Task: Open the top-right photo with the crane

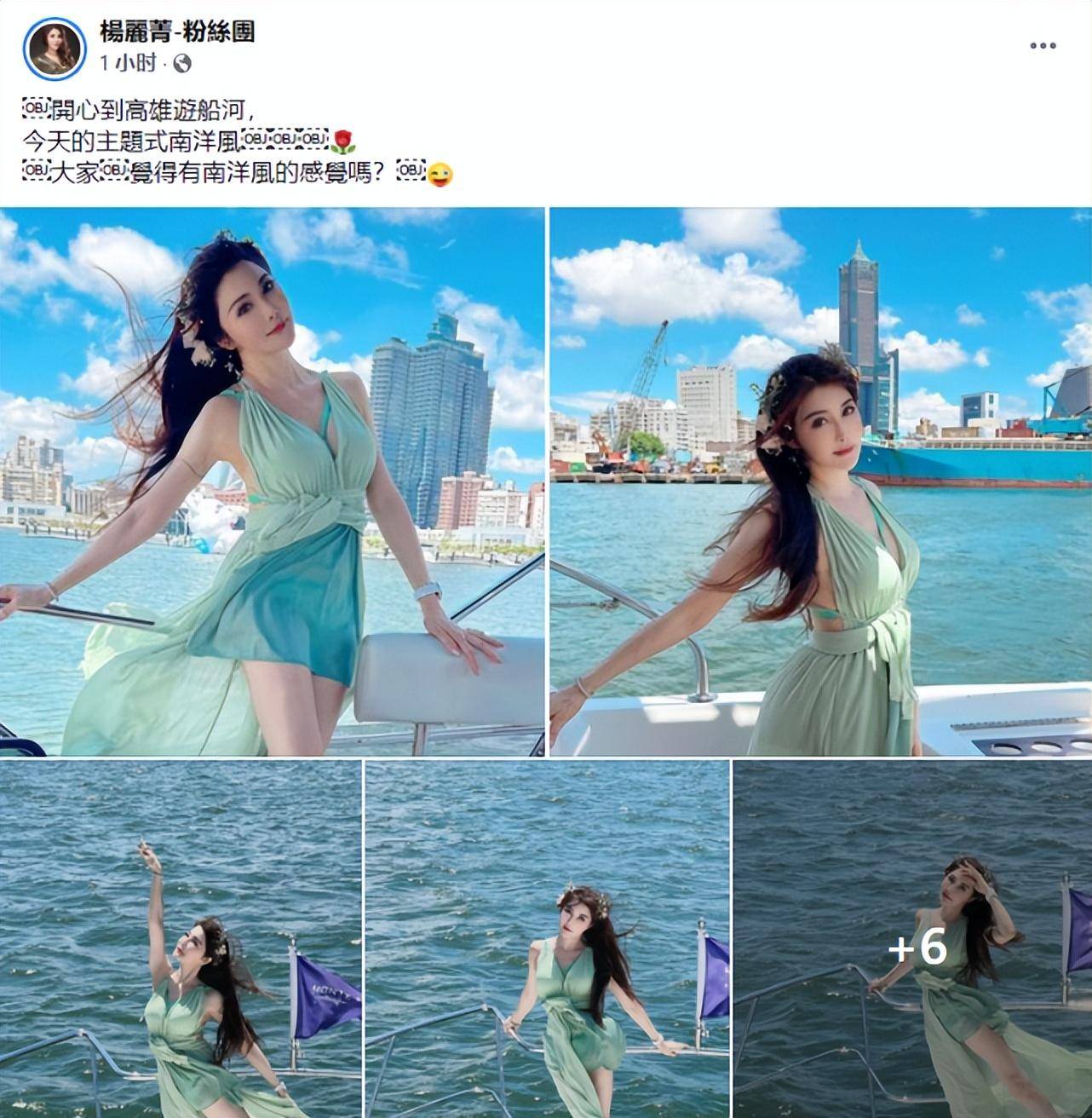Action: [820, 481]
